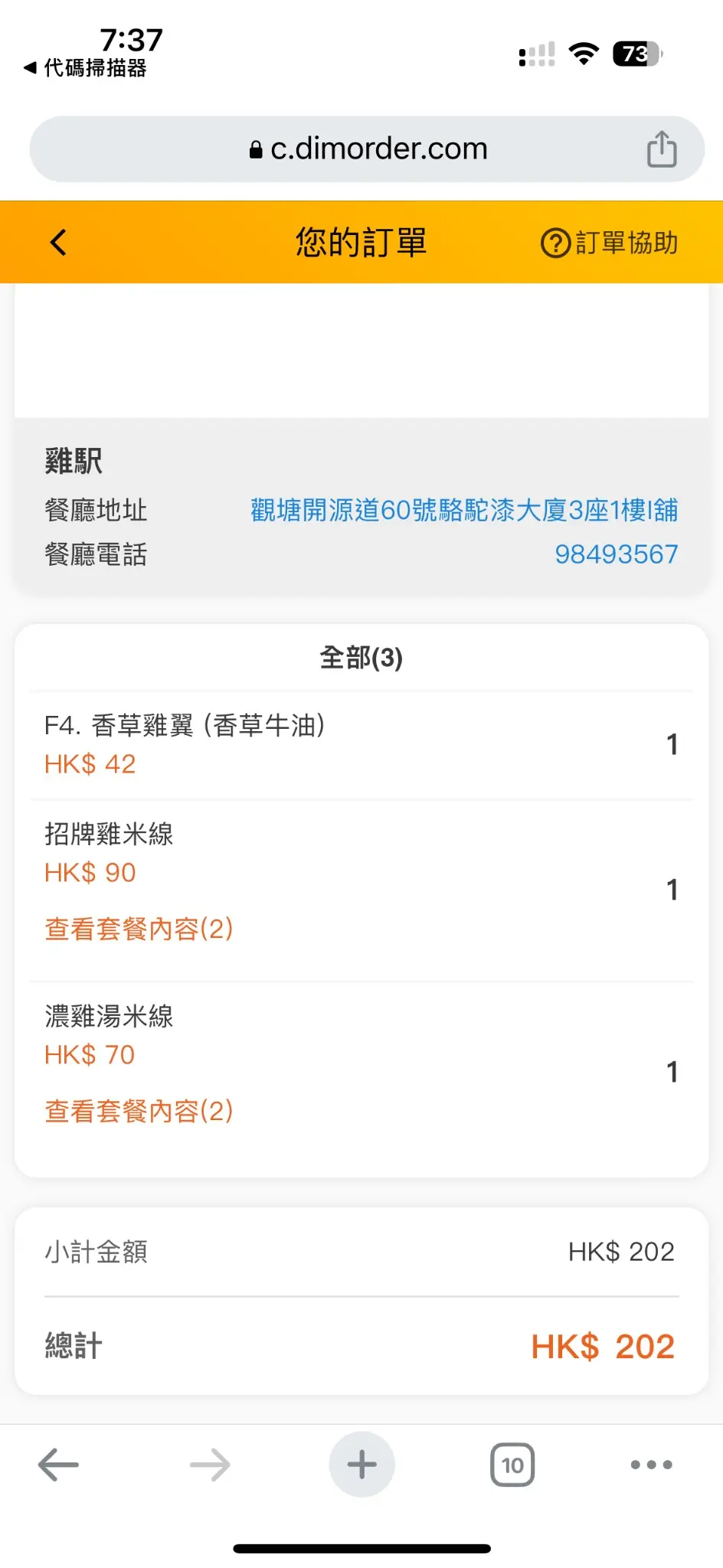View 查看套餐內容(2) under 招牌雞米線
723x1568 pixels.
tap(139, 929)
